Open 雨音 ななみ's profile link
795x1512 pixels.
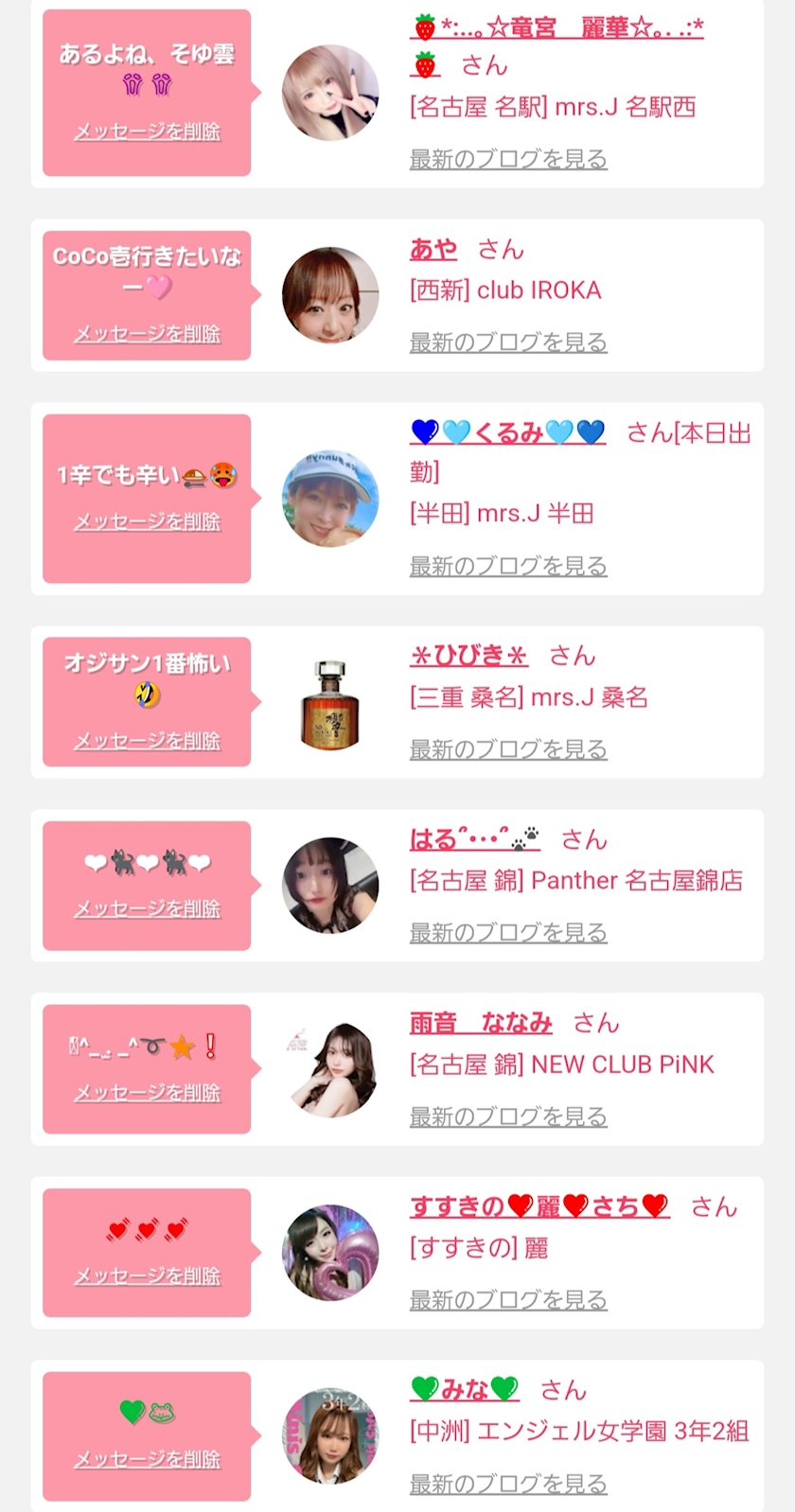point(481,1022)
